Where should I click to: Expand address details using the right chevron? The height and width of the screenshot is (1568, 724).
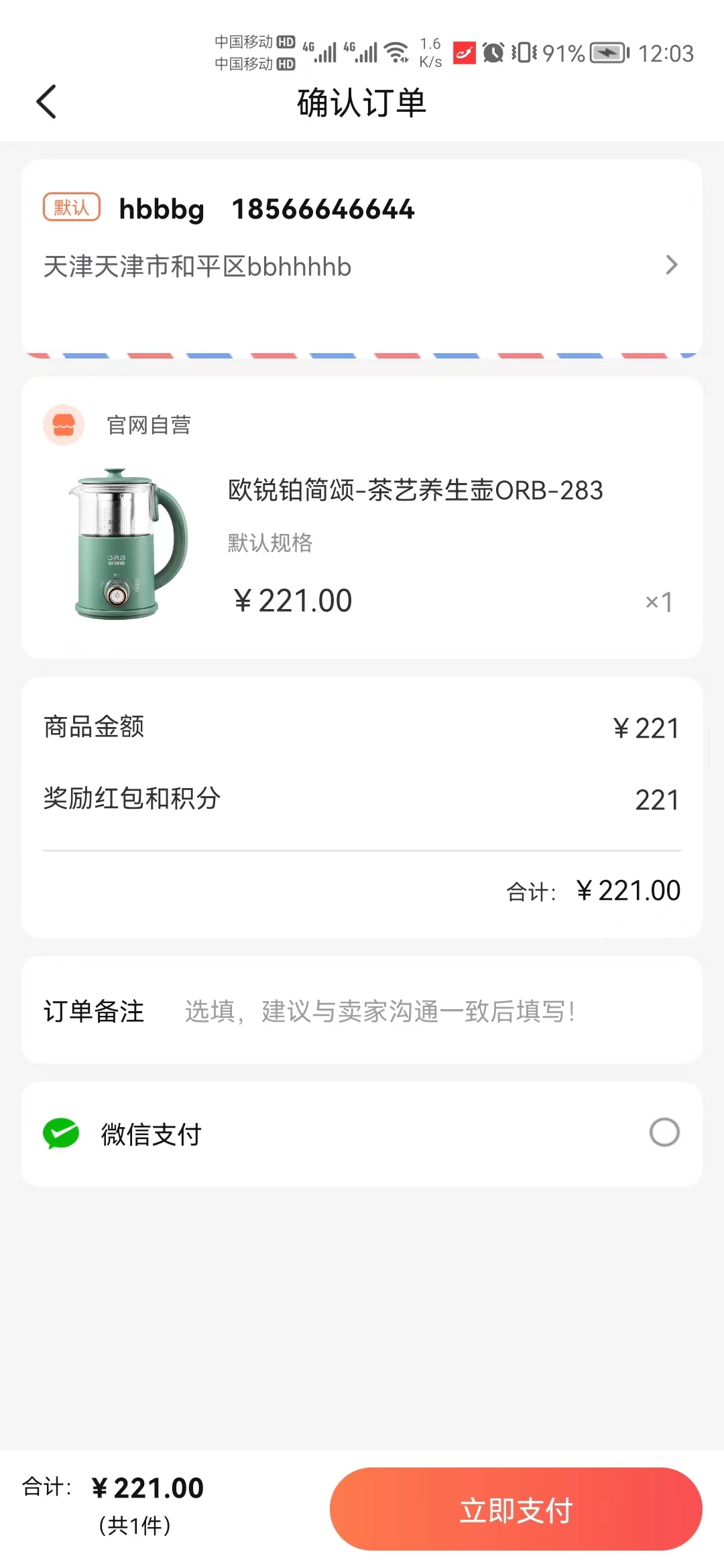point(672,265)
